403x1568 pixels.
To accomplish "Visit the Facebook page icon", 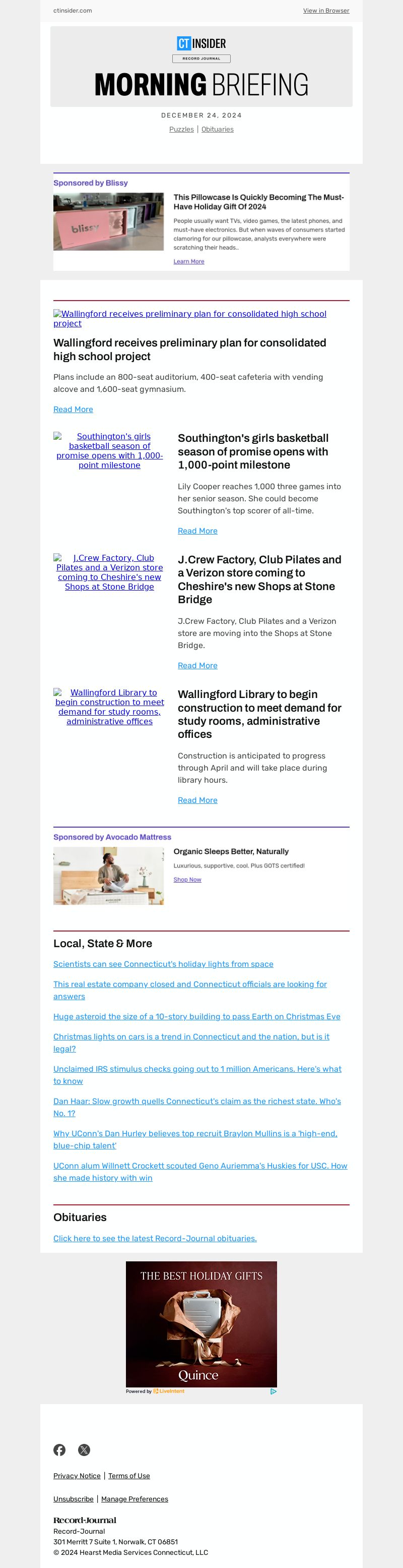I will 59,1449.
